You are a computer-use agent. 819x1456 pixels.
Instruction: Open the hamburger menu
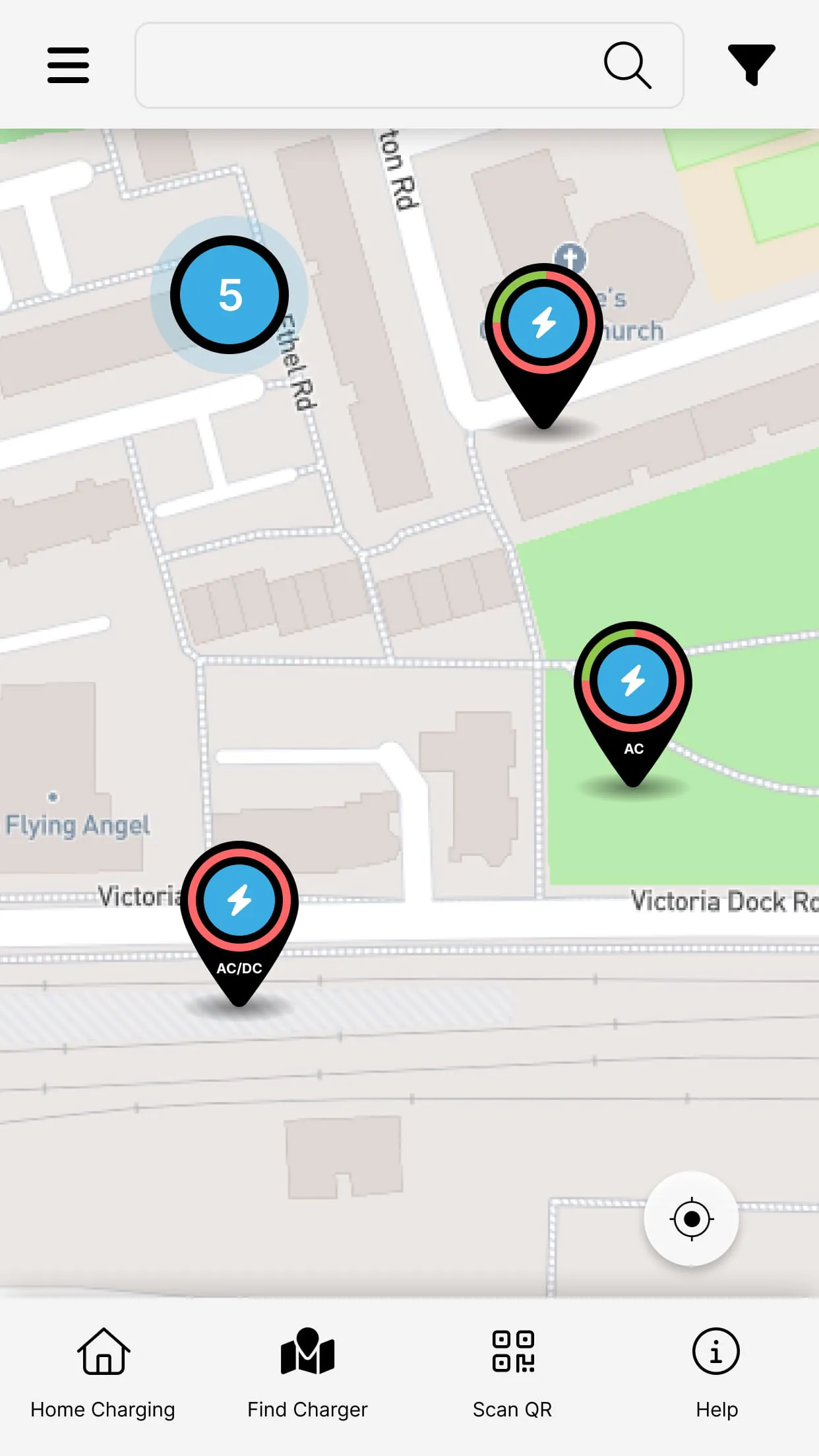tap(68, 65)
